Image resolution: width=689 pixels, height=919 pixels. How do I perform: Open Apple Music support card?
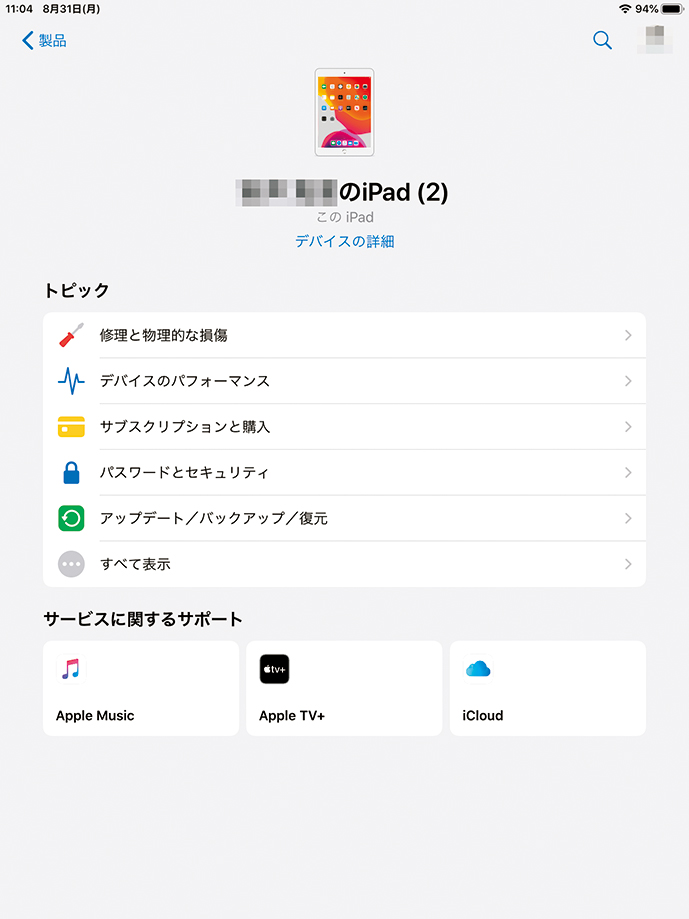[x=141, y=689]
